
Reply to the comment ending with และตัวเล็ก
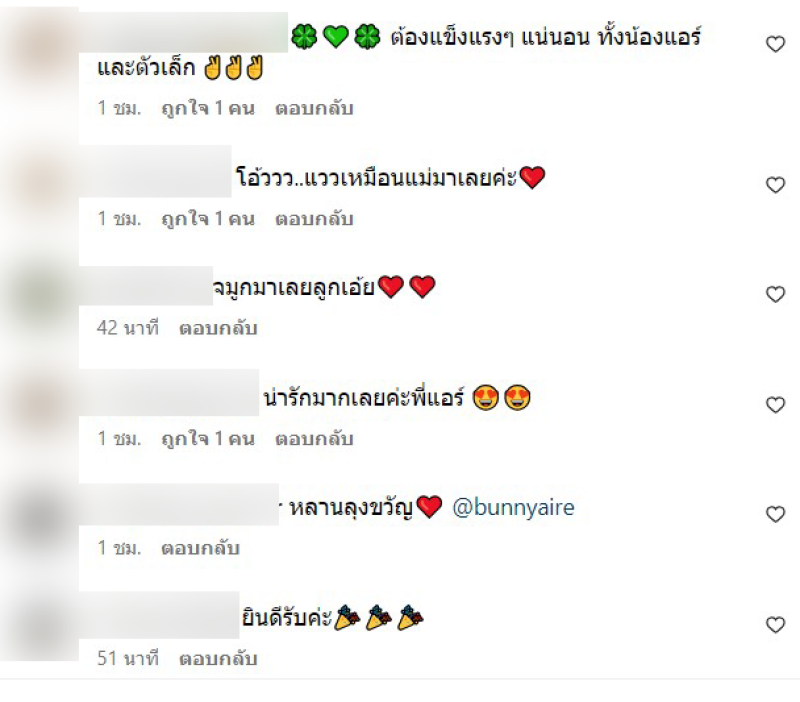pos(314,108)
